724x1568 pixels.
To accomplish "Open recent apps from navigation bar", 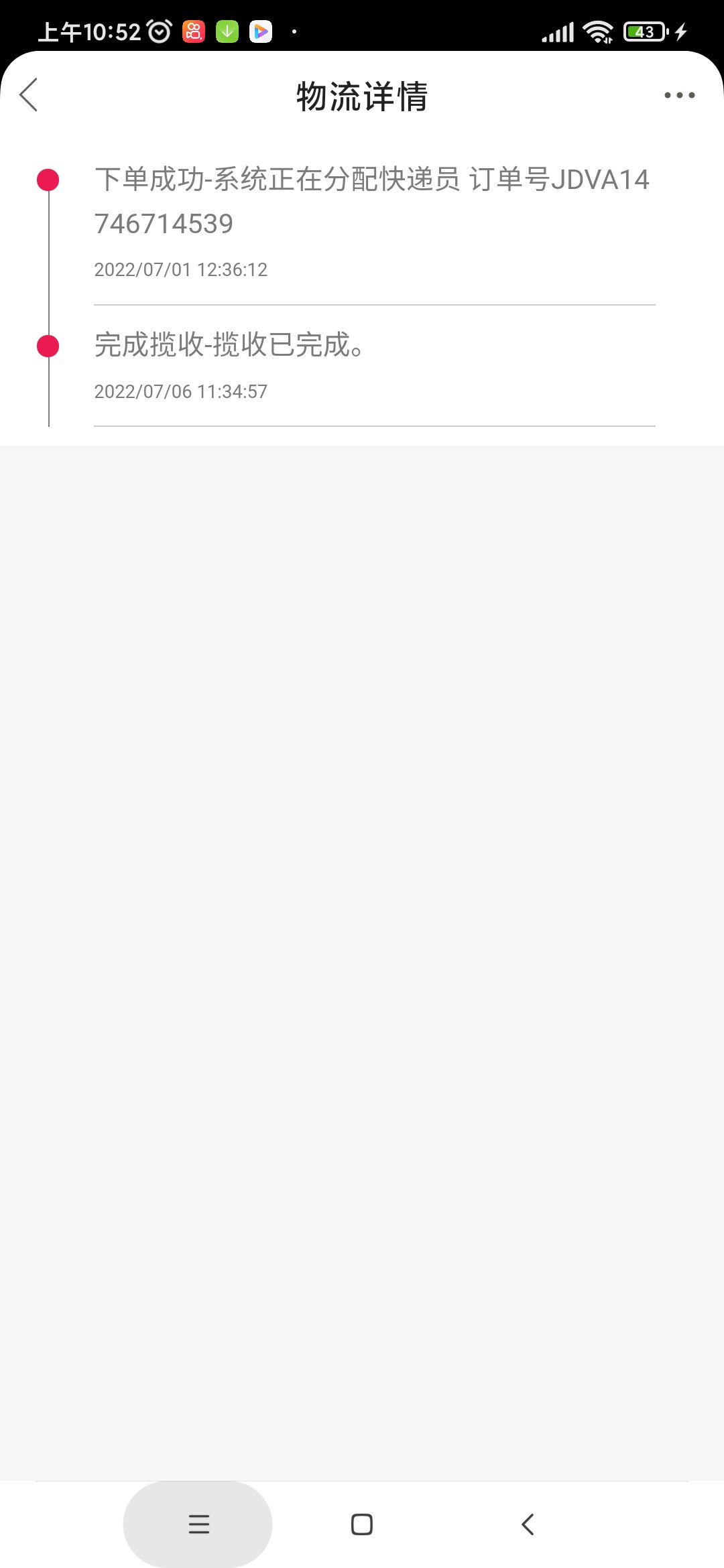I will [198, 1524].
